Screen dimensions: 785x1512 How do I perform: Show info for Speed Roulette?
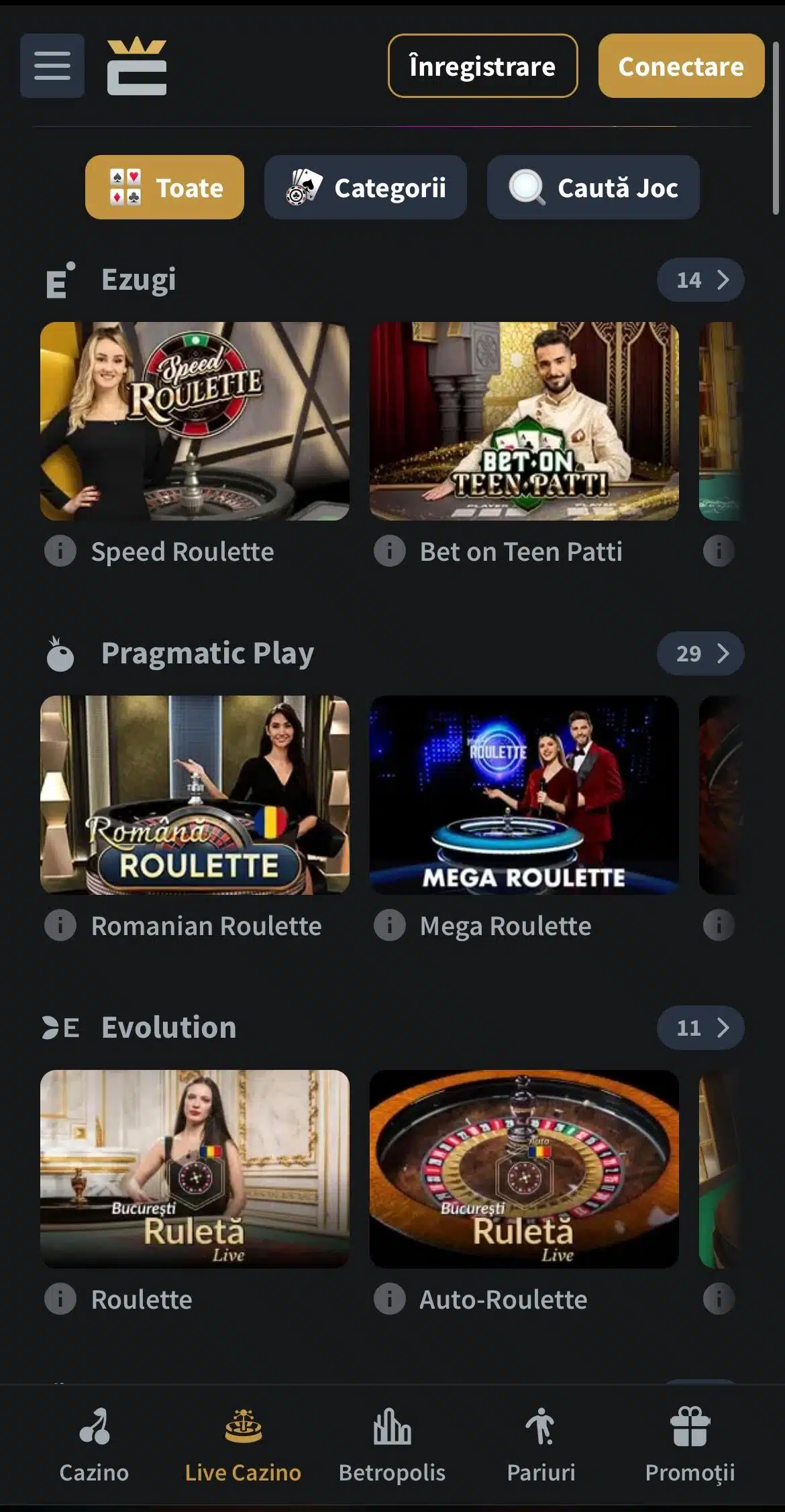point(60,551)
